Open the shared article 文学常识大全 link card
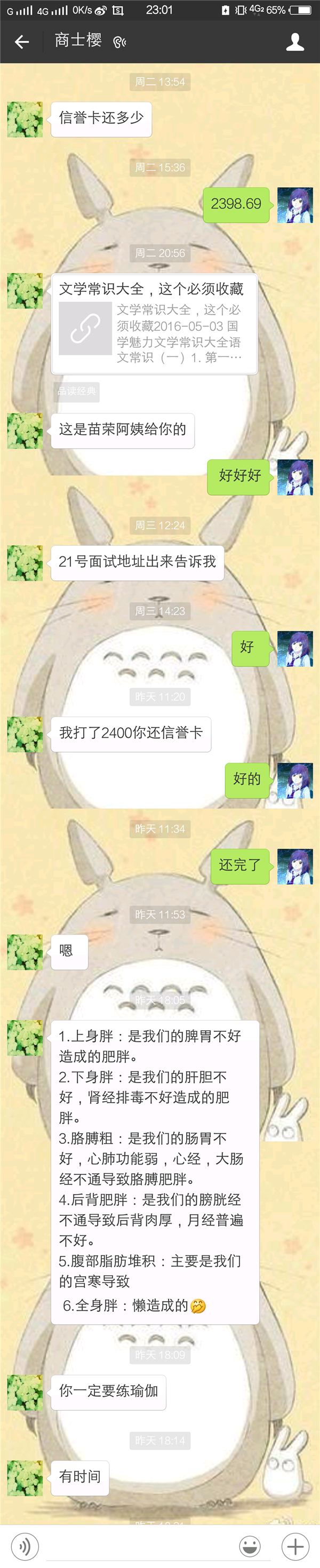Viewport: 320px width, 1568px height. click(x=155, y=324)
